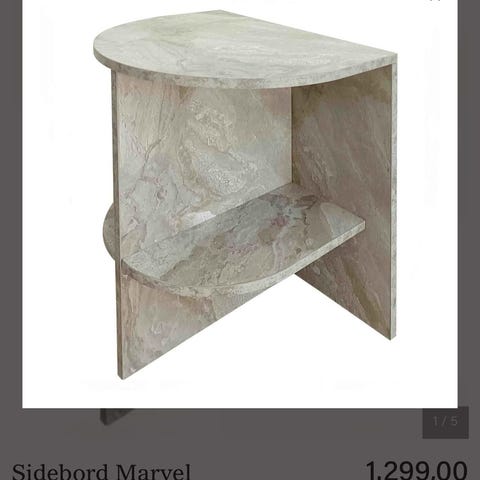Open the Sidebord Marvel product photo
480x480 pixels.
click(x=240, y=203)
